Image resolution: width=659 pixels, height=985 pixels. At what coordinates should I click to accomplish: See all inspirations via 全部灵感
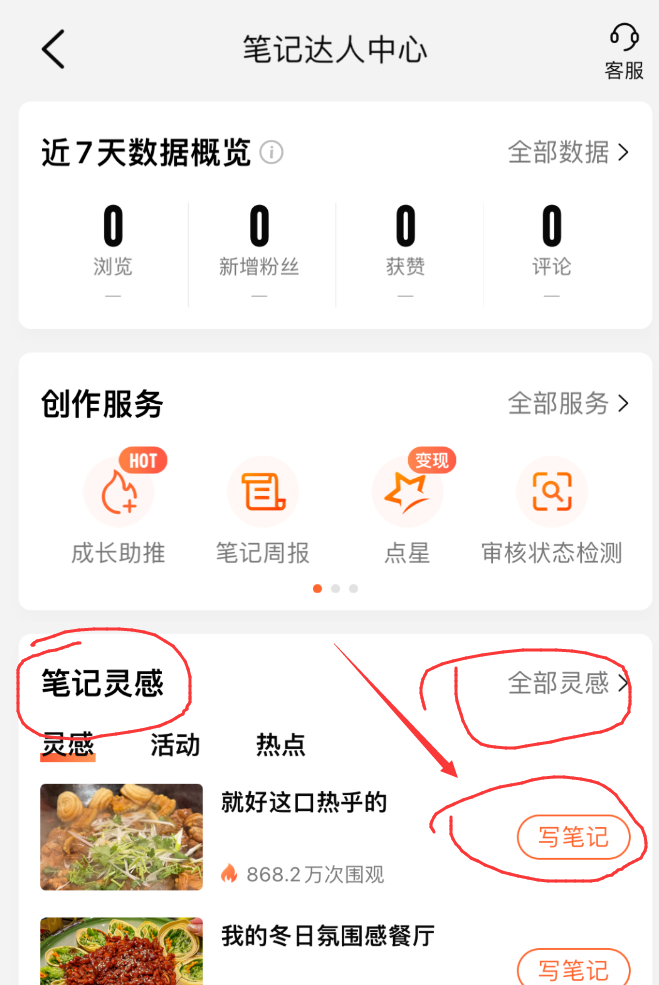pos(568,683)
